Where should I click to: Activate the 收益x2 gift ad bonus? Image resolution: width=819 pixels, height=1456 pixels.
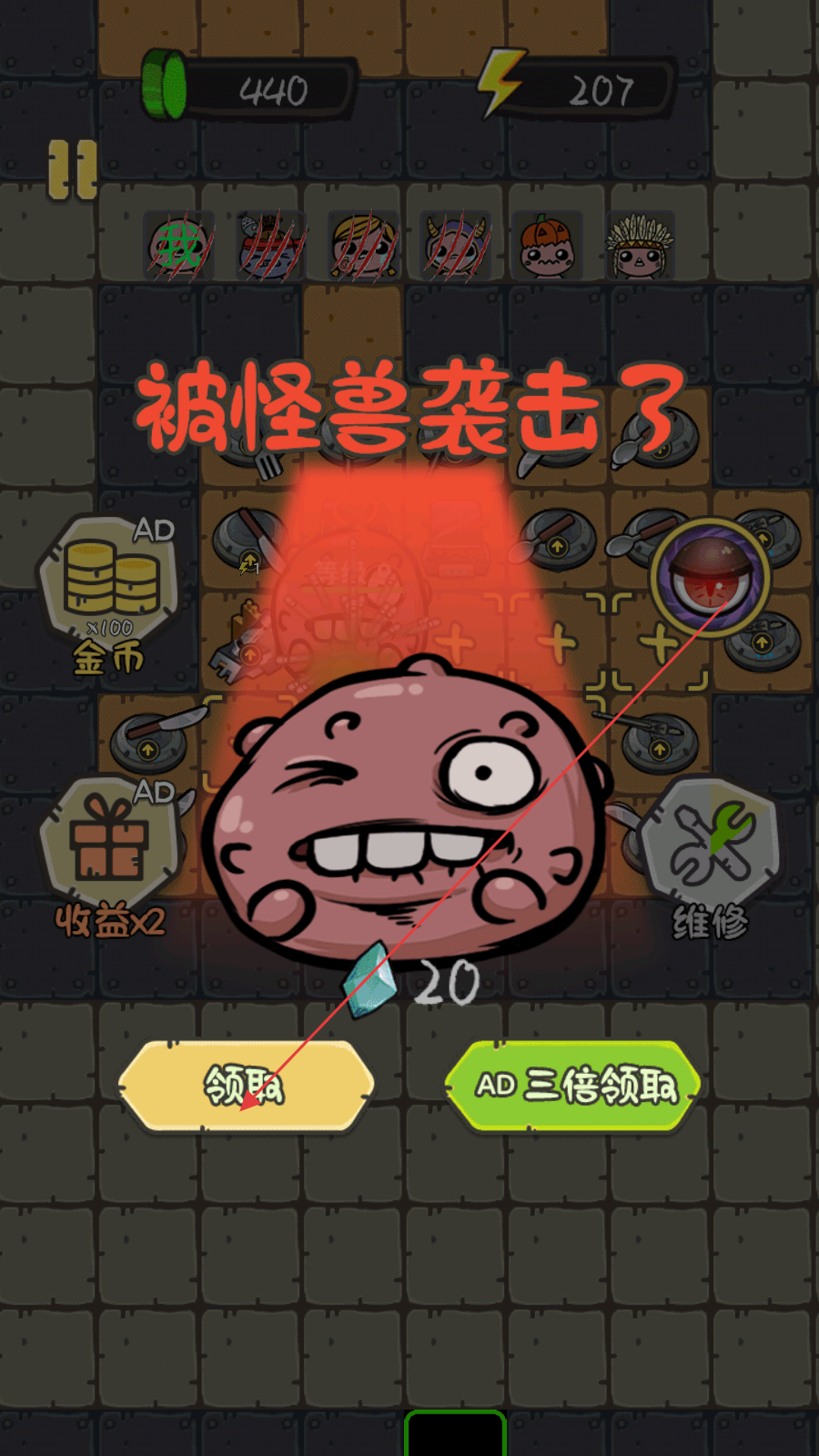[x=109, y=851]
